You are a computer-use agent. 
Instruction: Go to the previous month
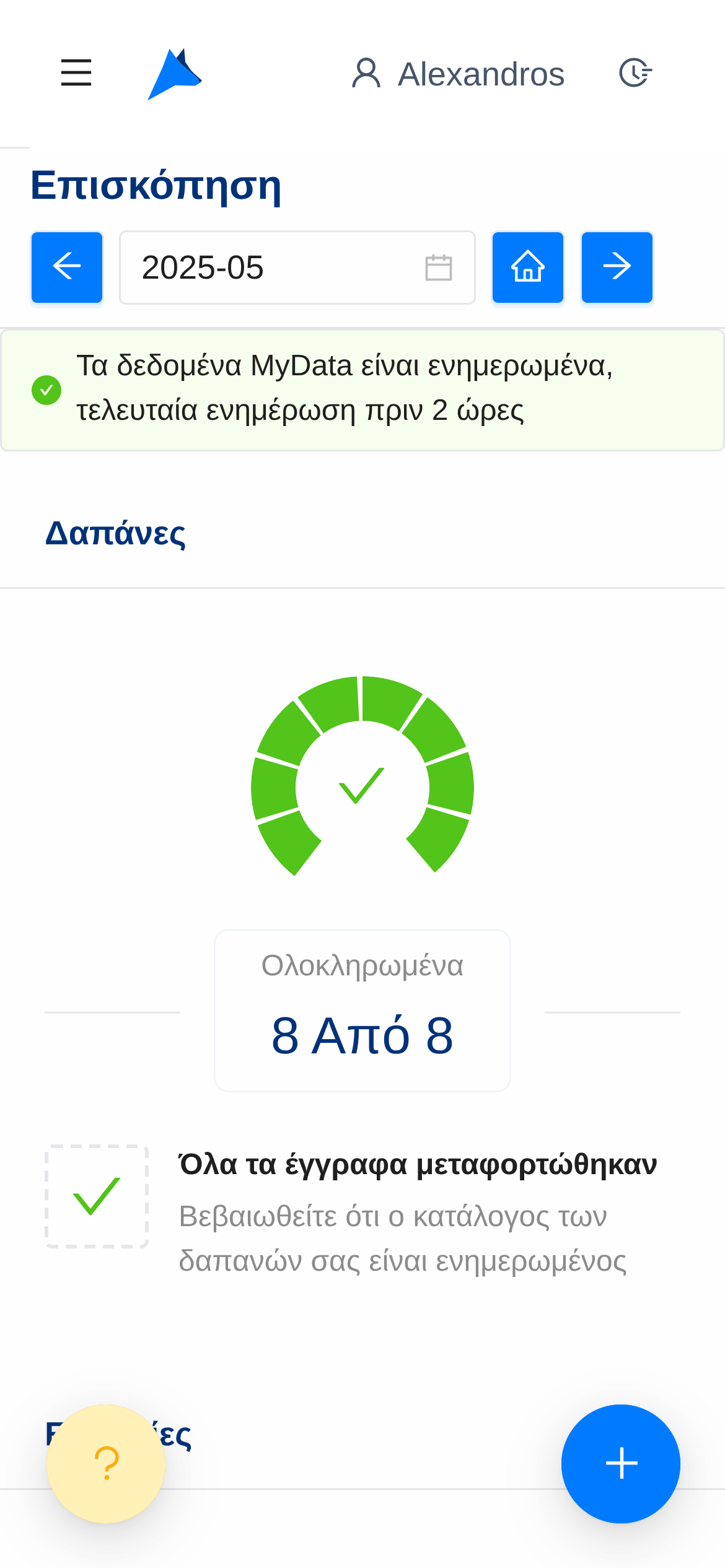(x=67, y=268)
